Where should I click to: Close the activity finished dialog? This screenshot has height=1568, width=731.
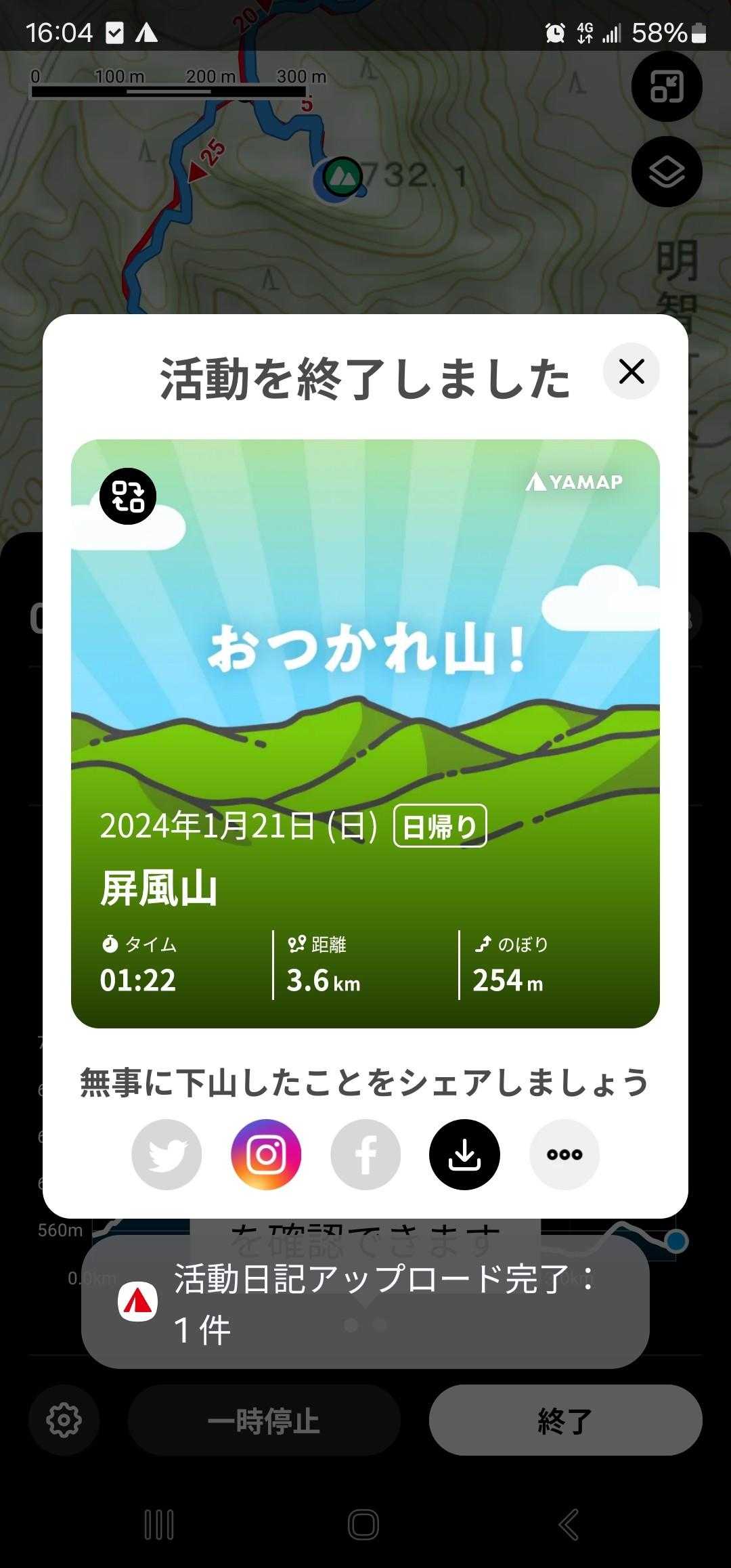tap(631, 371)
